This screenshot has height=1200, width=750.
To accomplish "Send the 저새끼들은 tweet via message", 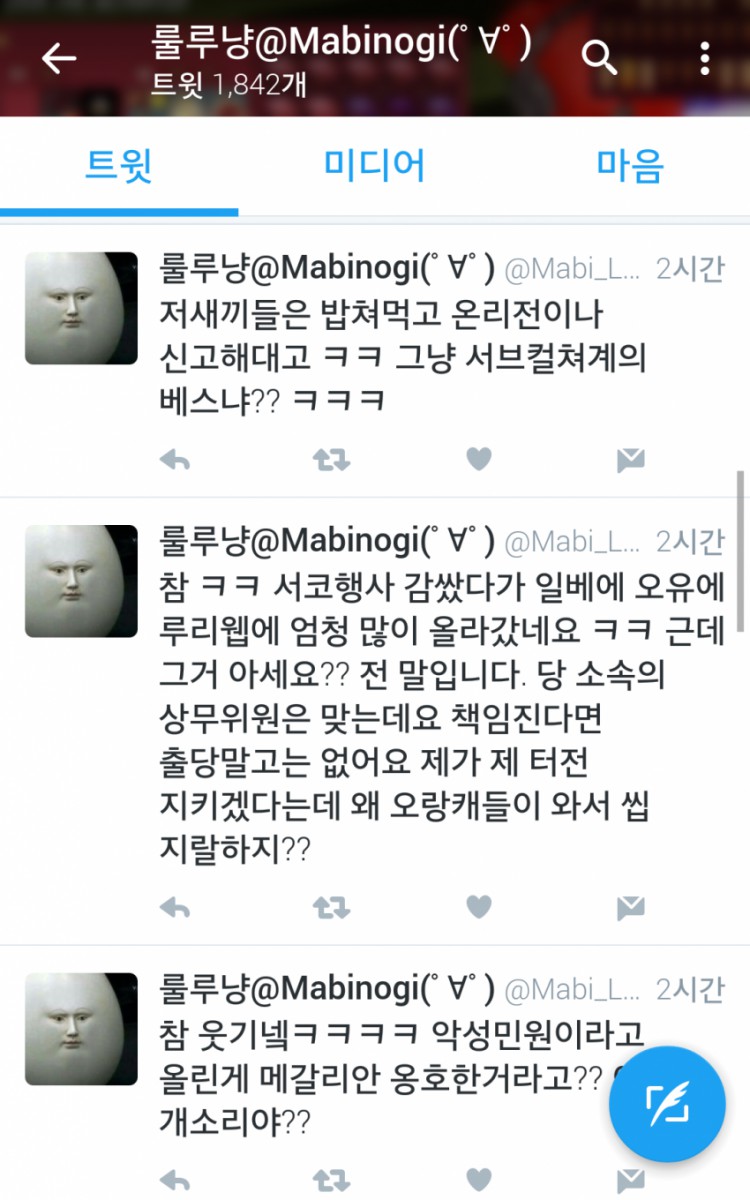I will coord(630,459).
